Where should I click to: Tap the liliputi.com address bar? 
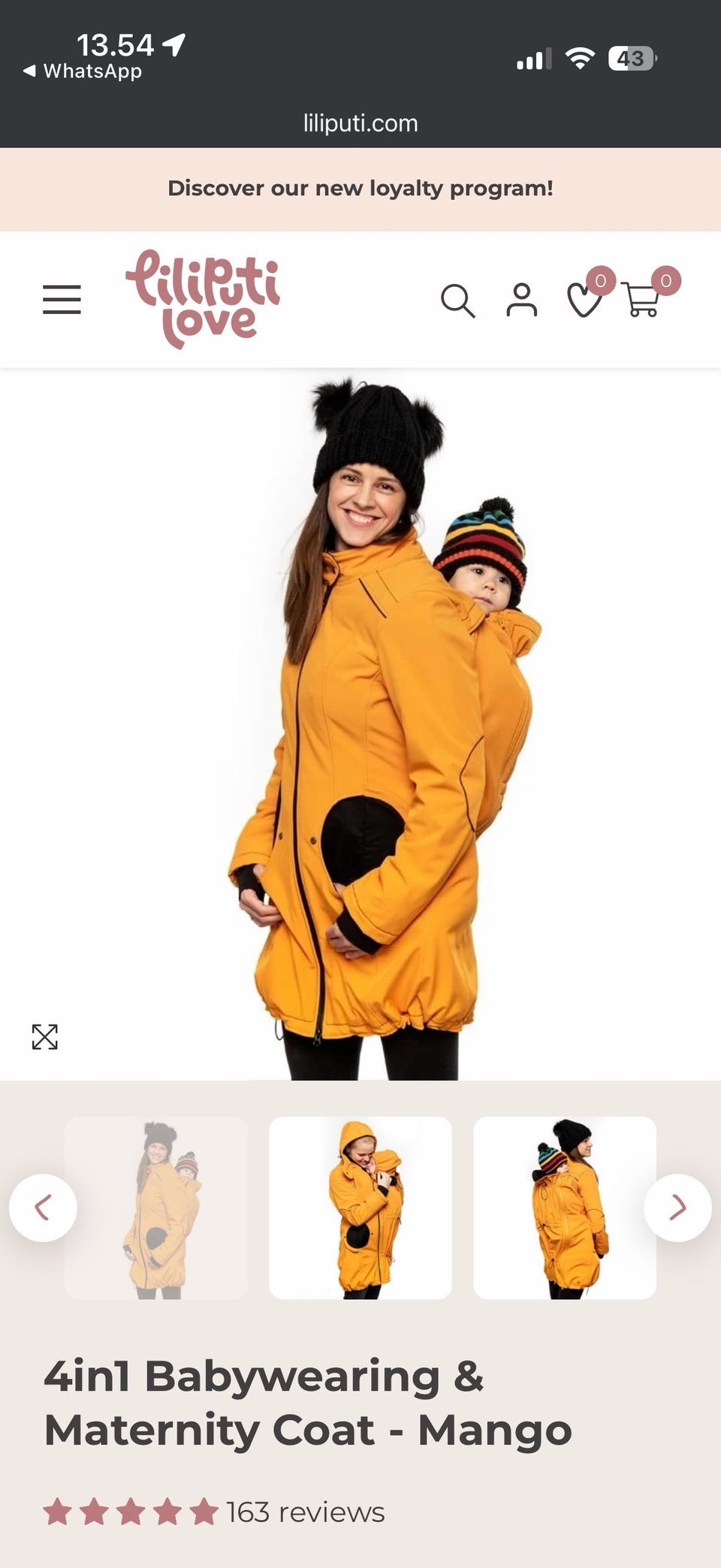pyautogui.click(x=360, y=123)
